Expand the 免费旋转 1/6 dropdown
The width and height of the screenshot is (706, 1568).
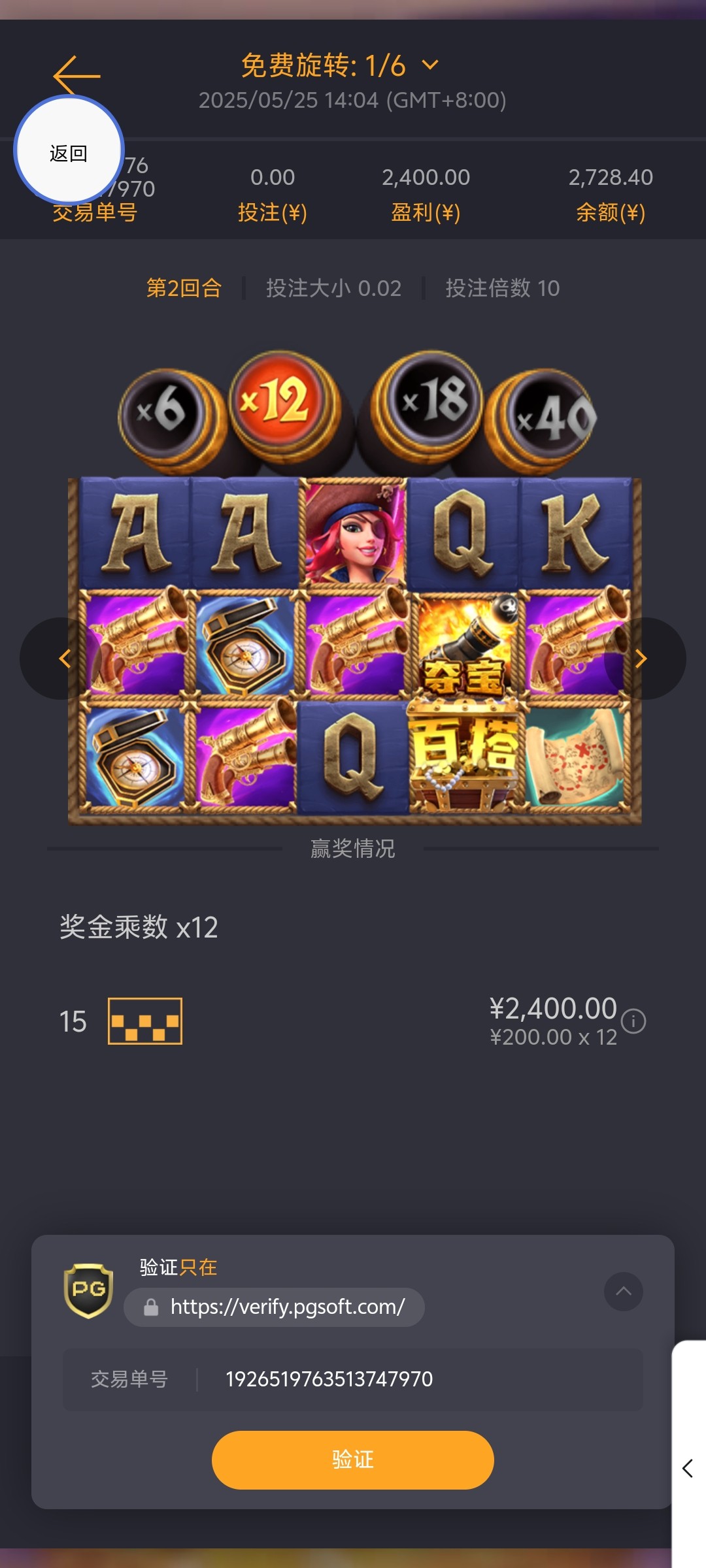(x=430, y=65)
